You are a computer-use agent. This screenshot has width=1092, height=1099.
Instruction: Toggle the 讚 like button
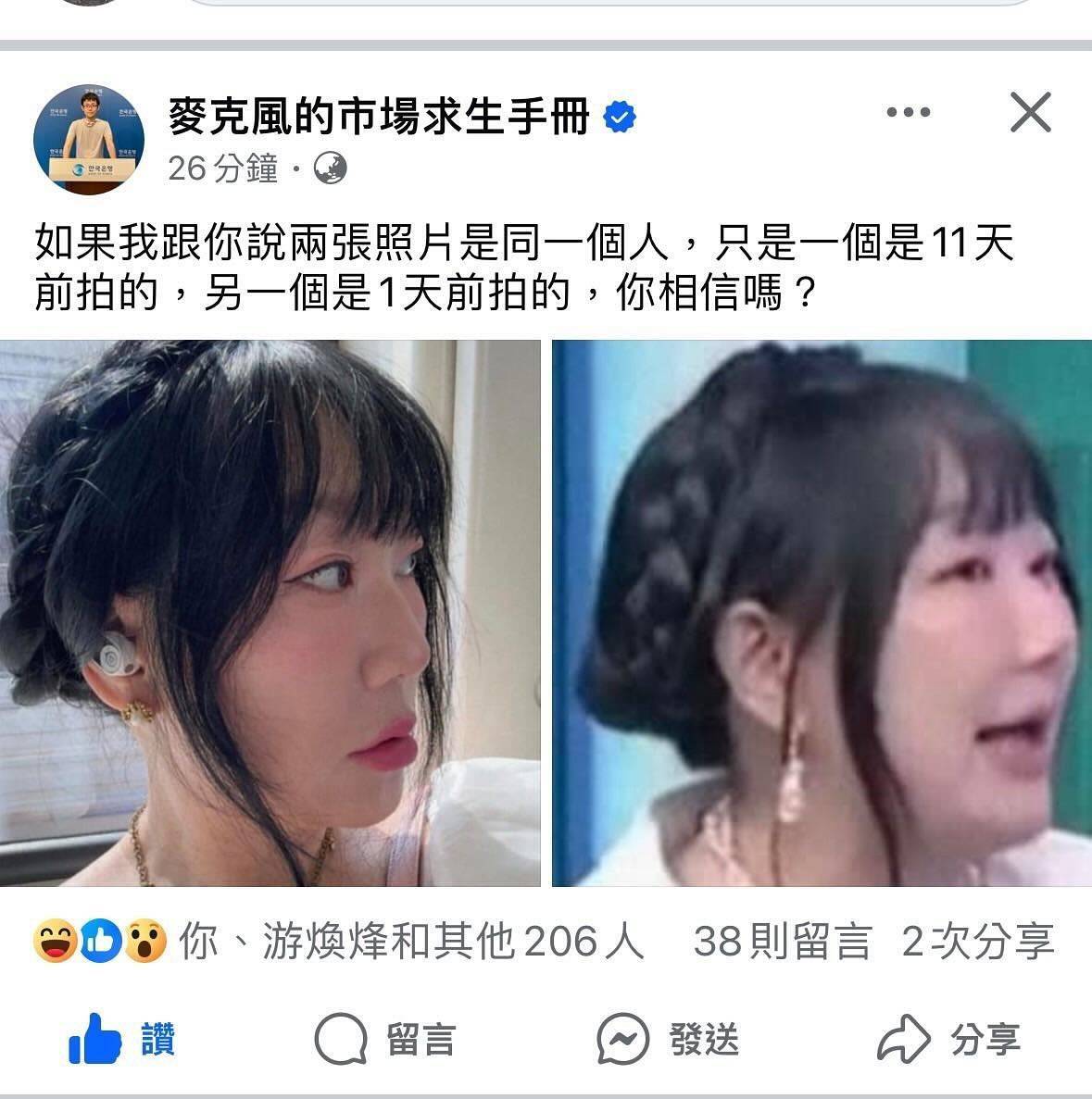(121, 1039)
